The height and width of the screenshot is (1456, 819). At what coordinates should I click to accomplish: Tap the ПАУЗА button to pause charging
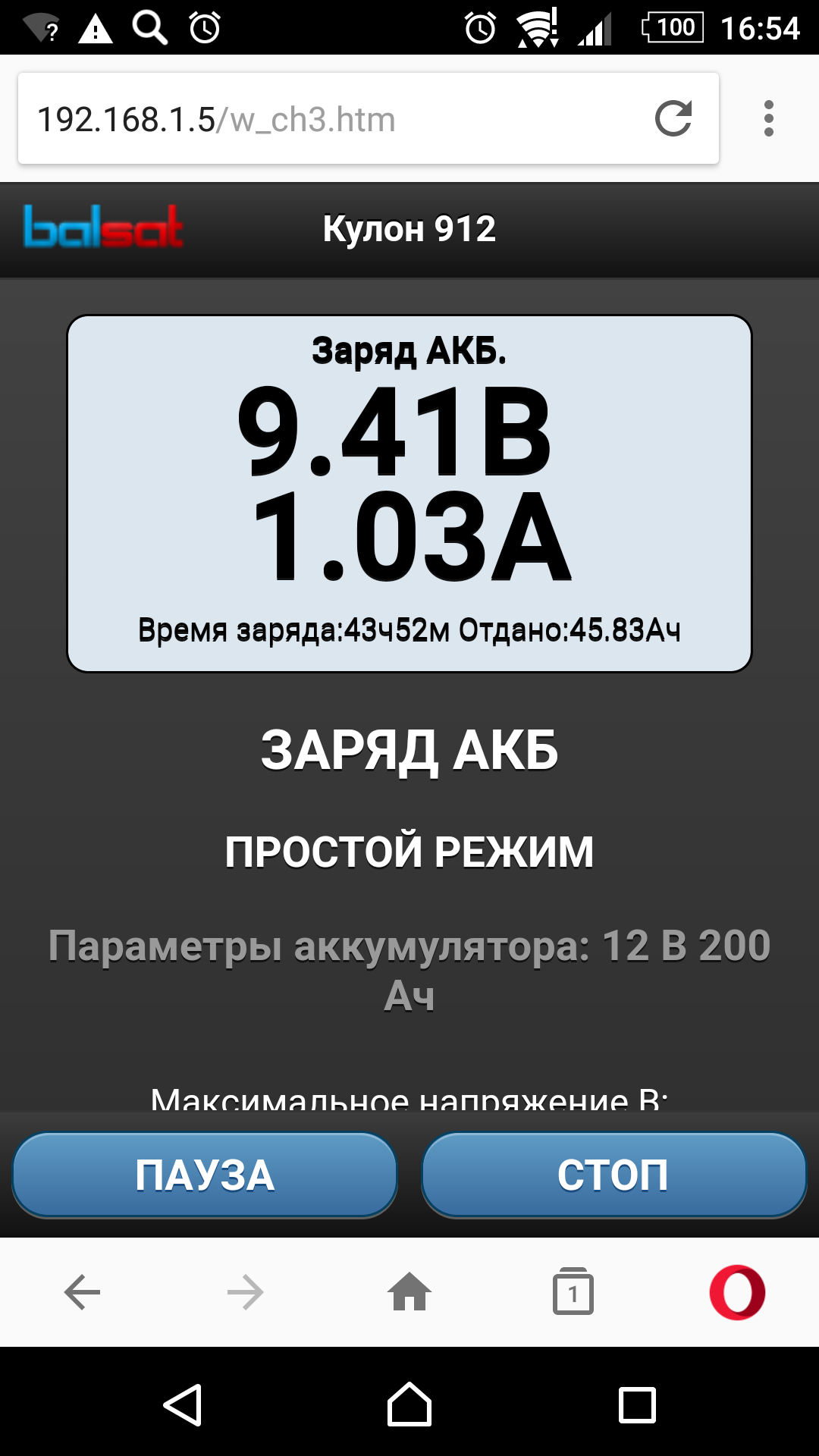205,1175
